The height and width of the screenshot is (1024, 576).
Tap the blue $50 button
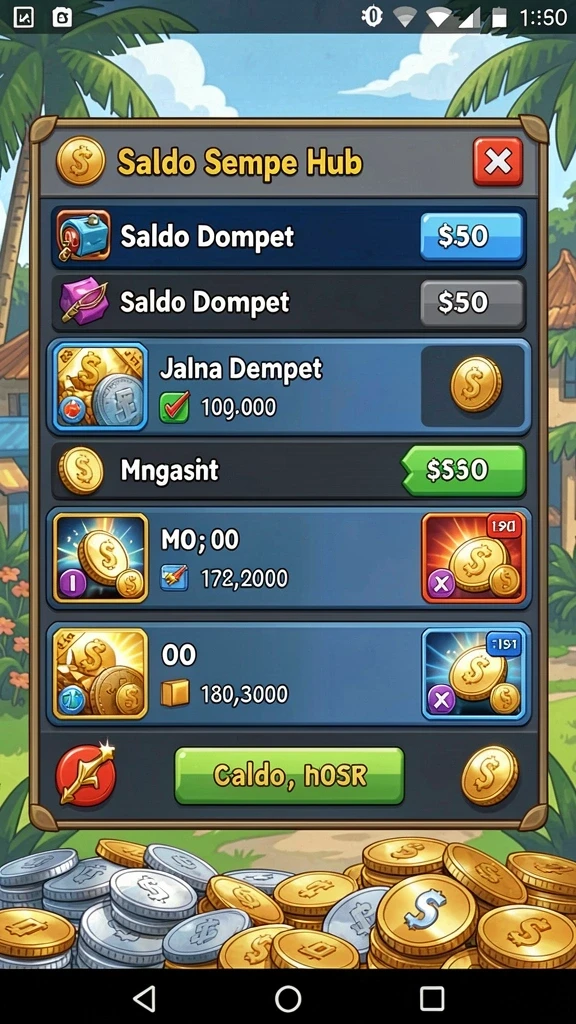point(472,236)
